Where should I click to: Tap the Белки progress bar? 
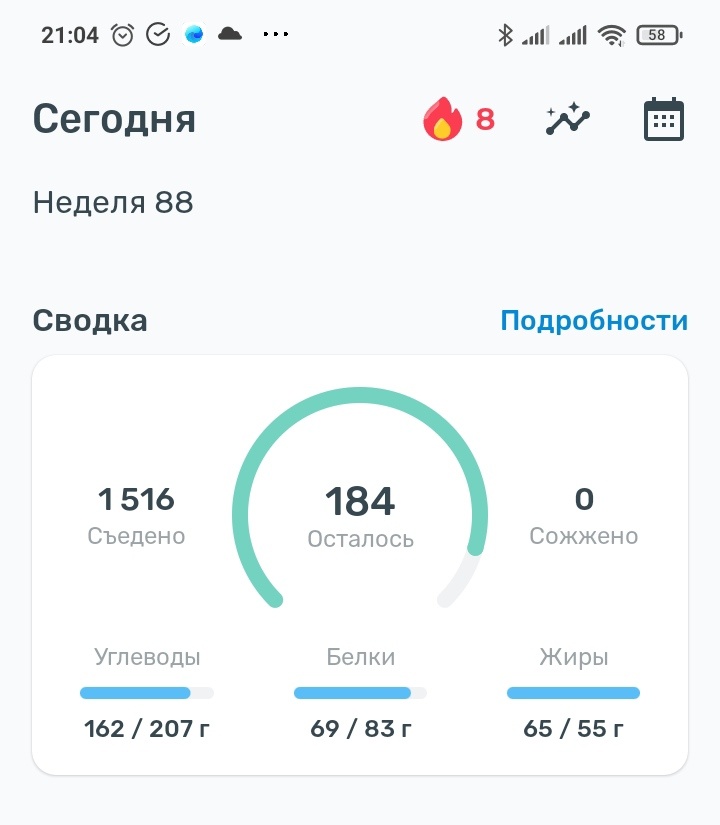(x=360, y=692)
